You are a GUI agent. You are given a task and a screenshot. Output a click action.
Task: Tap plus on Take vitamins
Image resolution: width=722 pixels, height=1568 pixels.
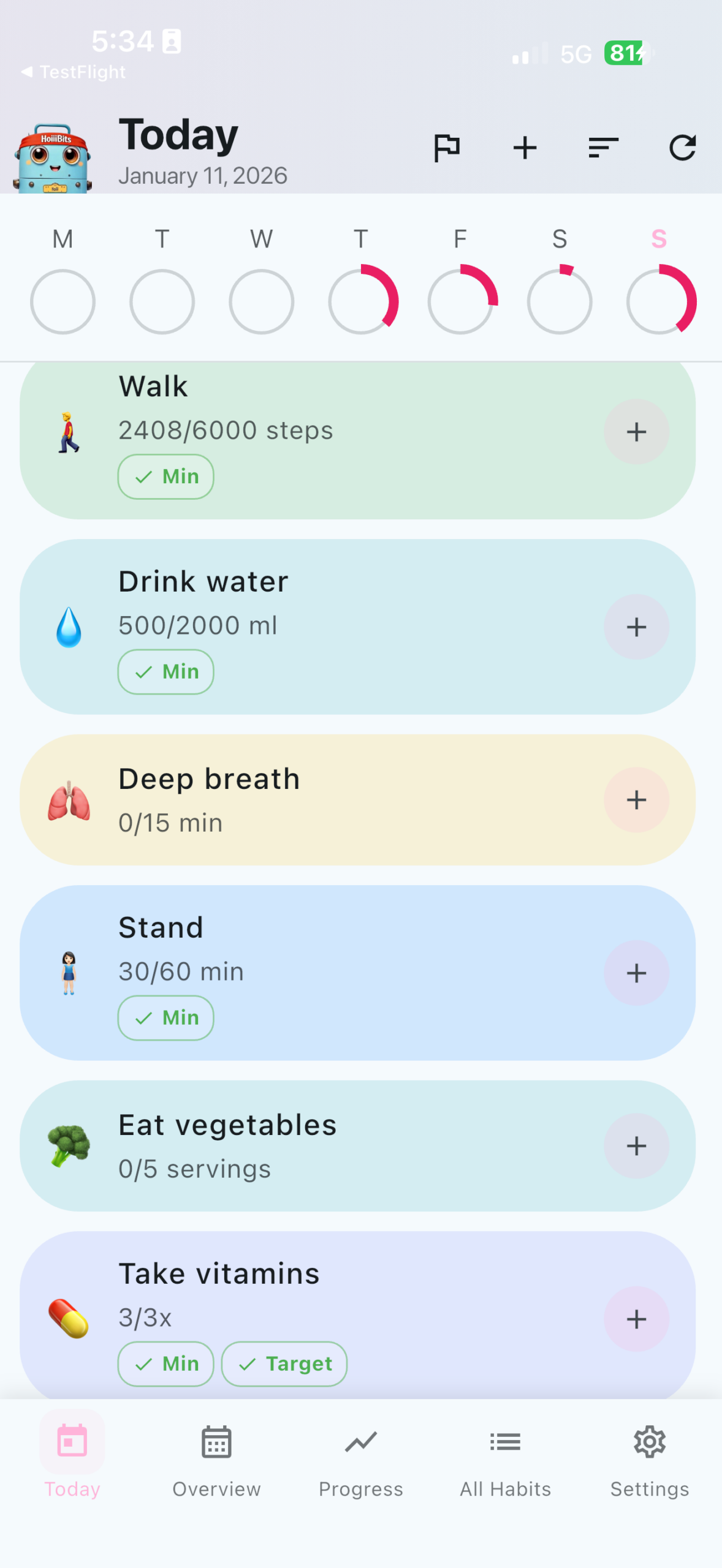pos(636,1319)
